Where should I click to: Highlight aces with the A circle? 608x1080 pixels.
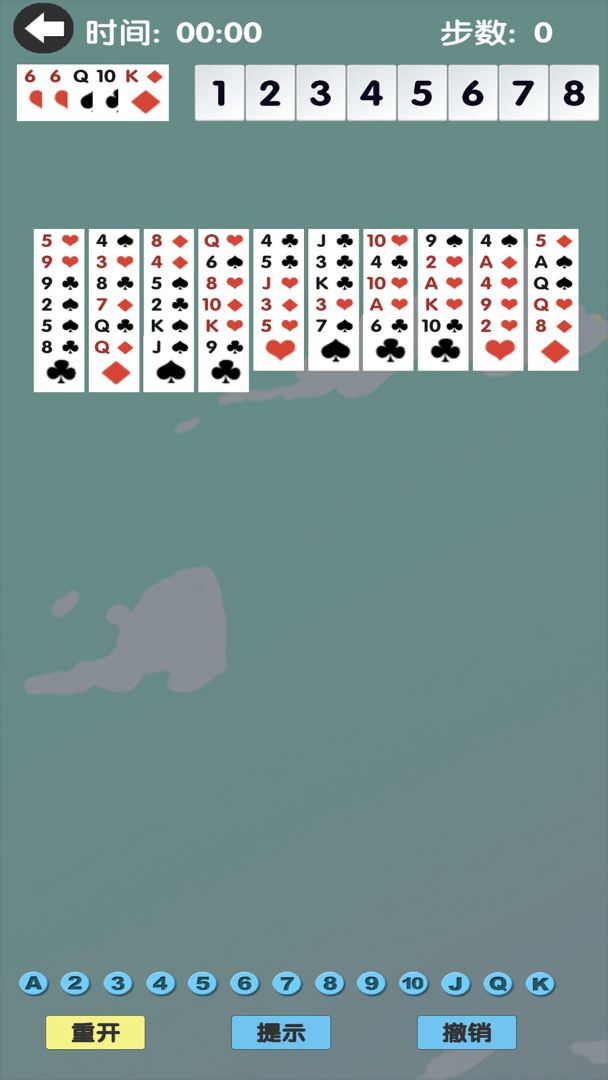tap(34, 984)
